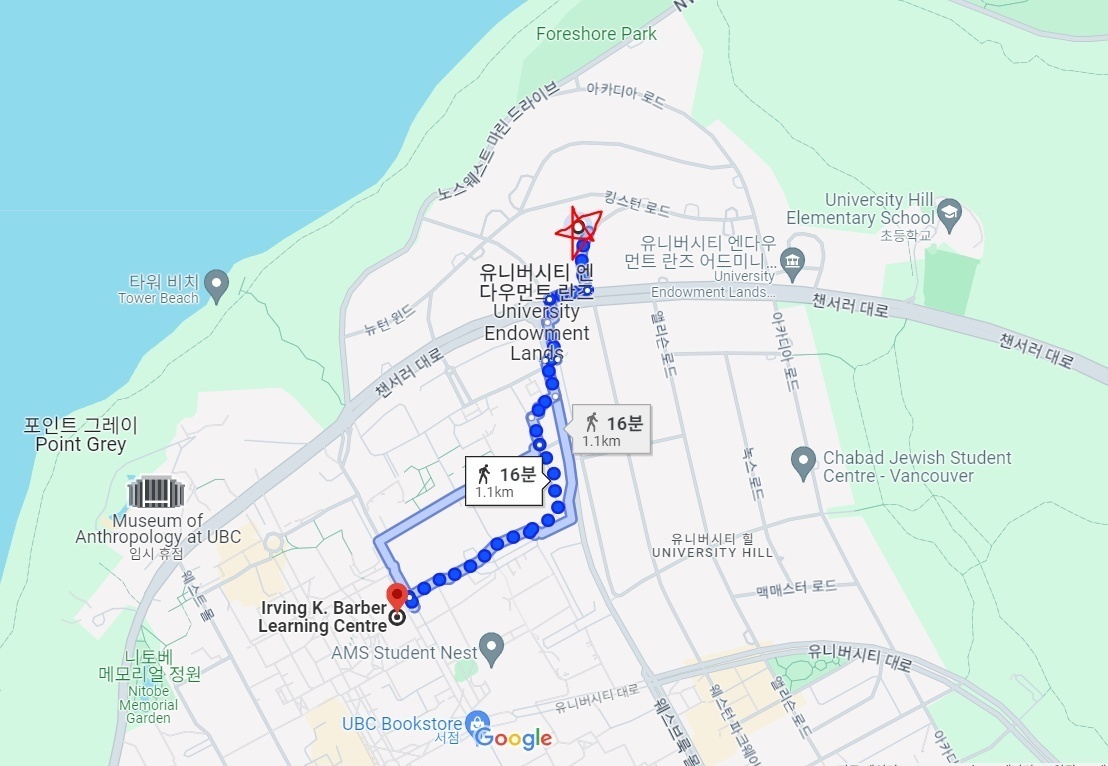Open AMS Student Nest place pin
The image size is (1108, 766).
click(491, 650)
